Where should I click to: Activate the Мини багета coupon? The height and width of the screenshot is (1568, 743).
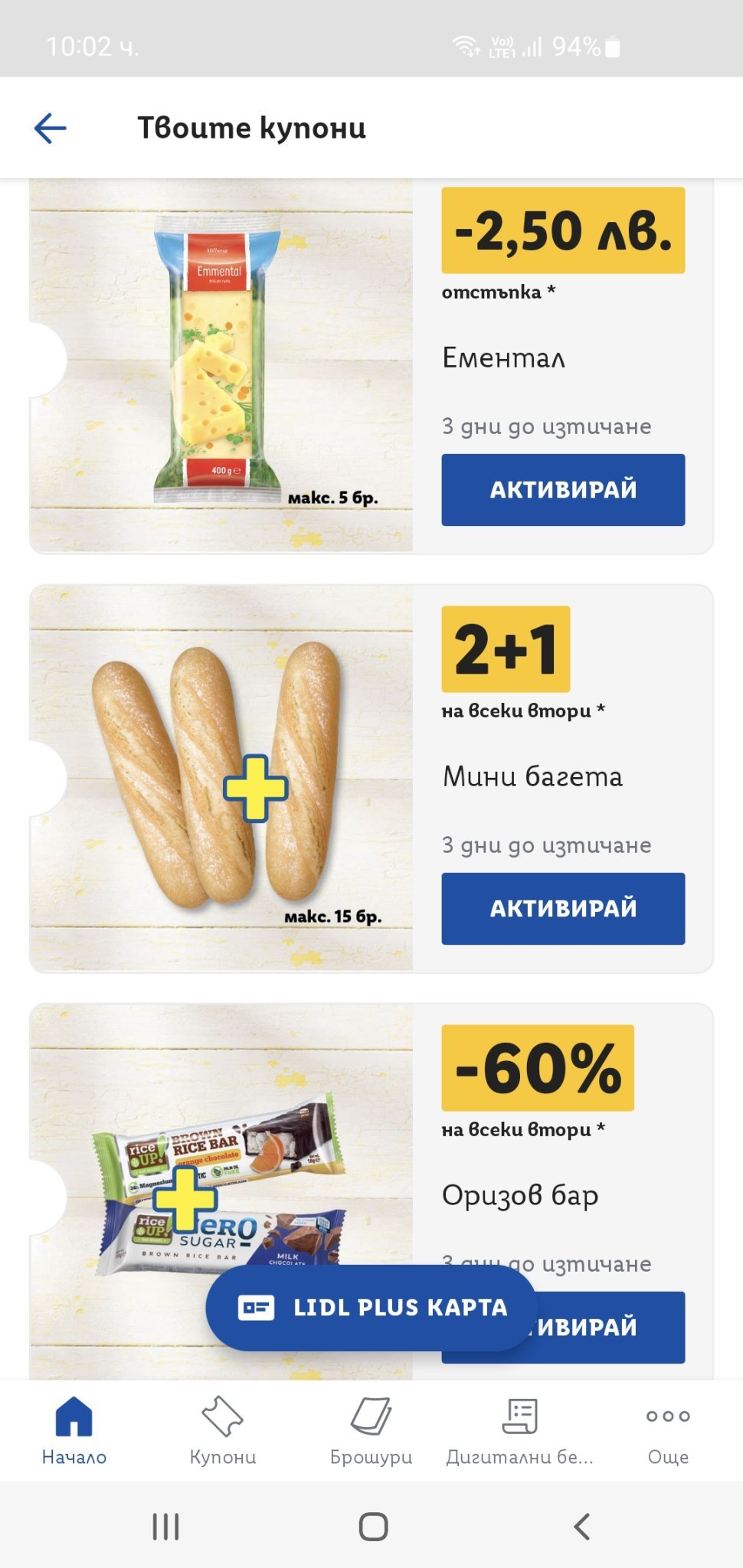pyautogui.click(x=562, y=908)
